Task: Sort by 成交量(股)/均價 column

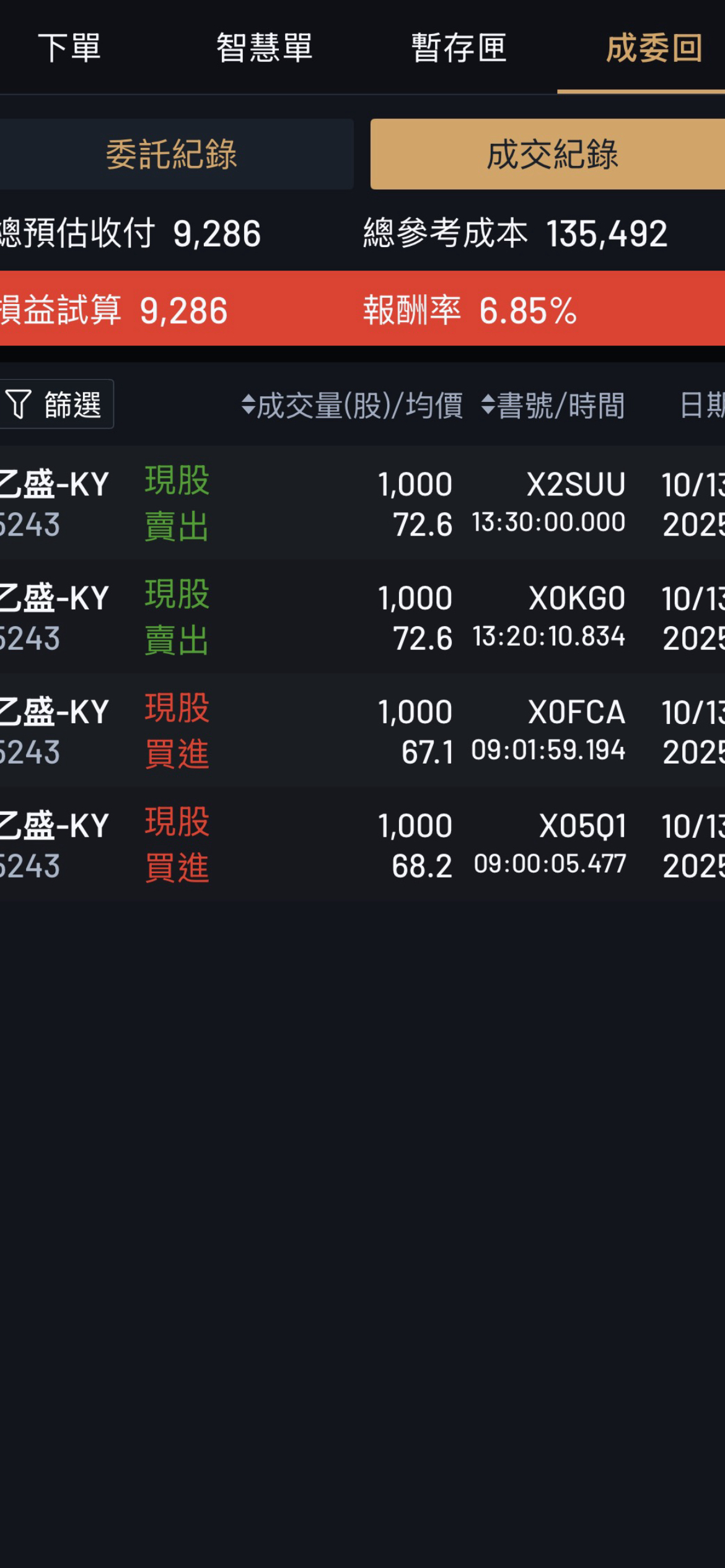Action: (x=352, y=406)
